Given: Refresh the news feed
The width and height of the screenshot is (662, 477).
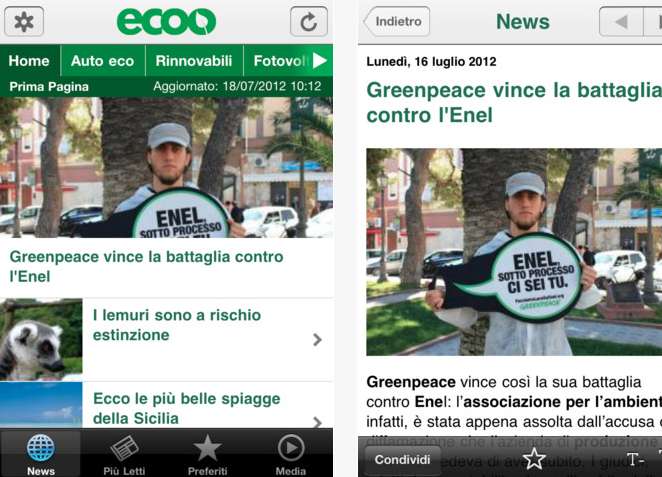Looking at the screenshot, I should pos(308,21).
